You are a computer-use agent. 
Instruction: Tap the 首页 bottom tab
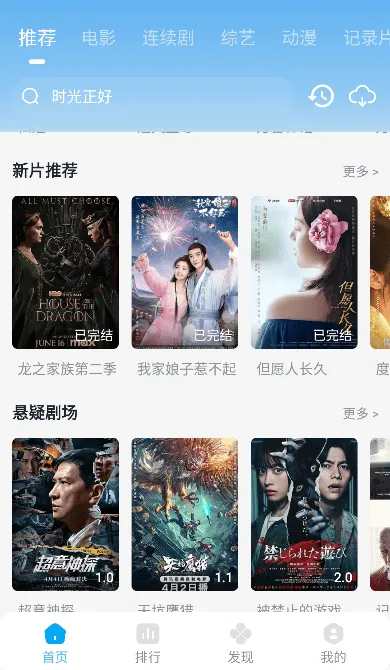click(55, 643)
